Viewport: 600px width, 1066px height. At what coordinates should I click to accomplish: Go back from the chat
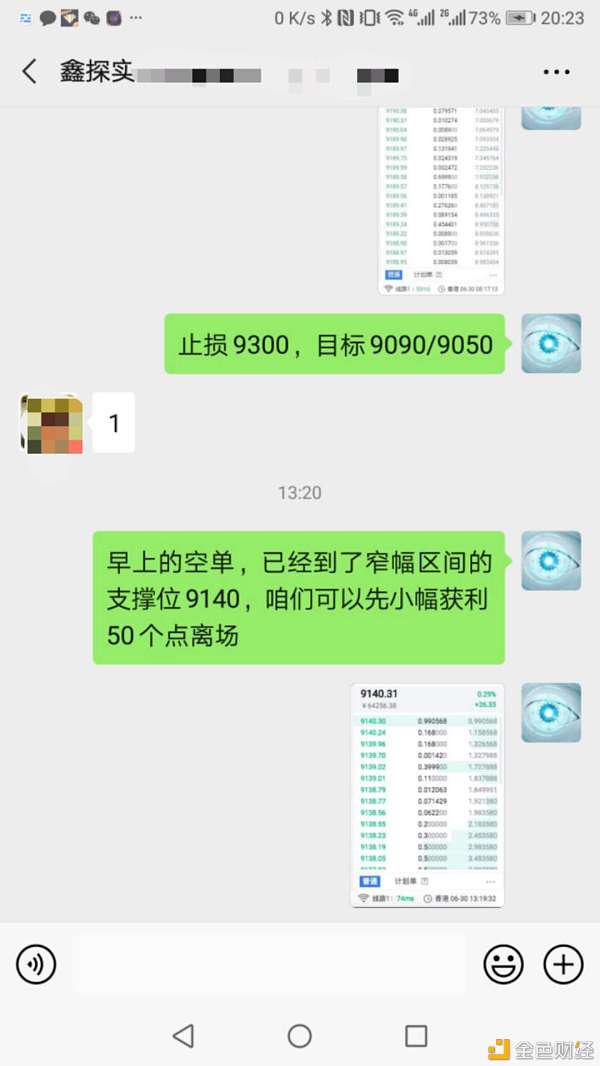coord(29,72)
